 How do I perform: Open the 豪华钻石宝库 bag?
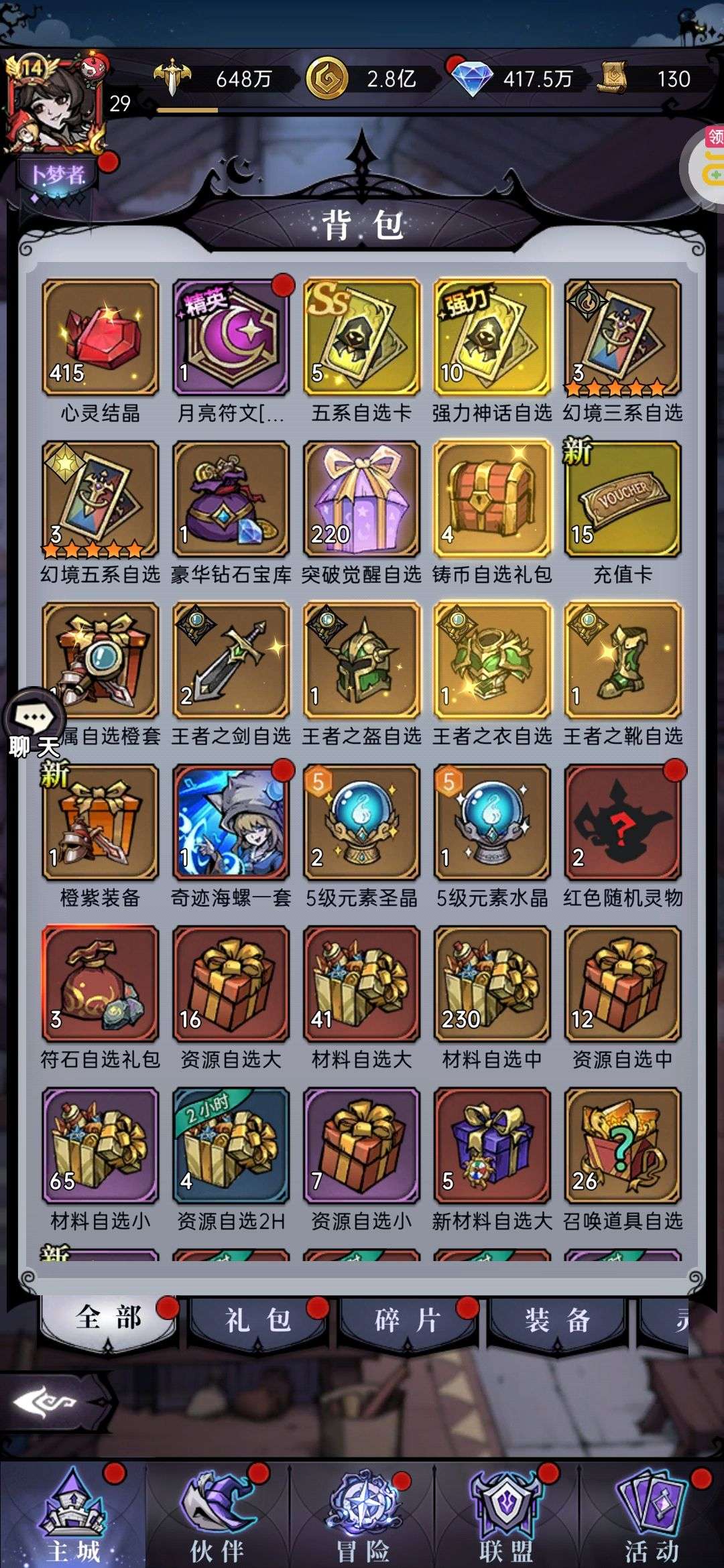231,499
